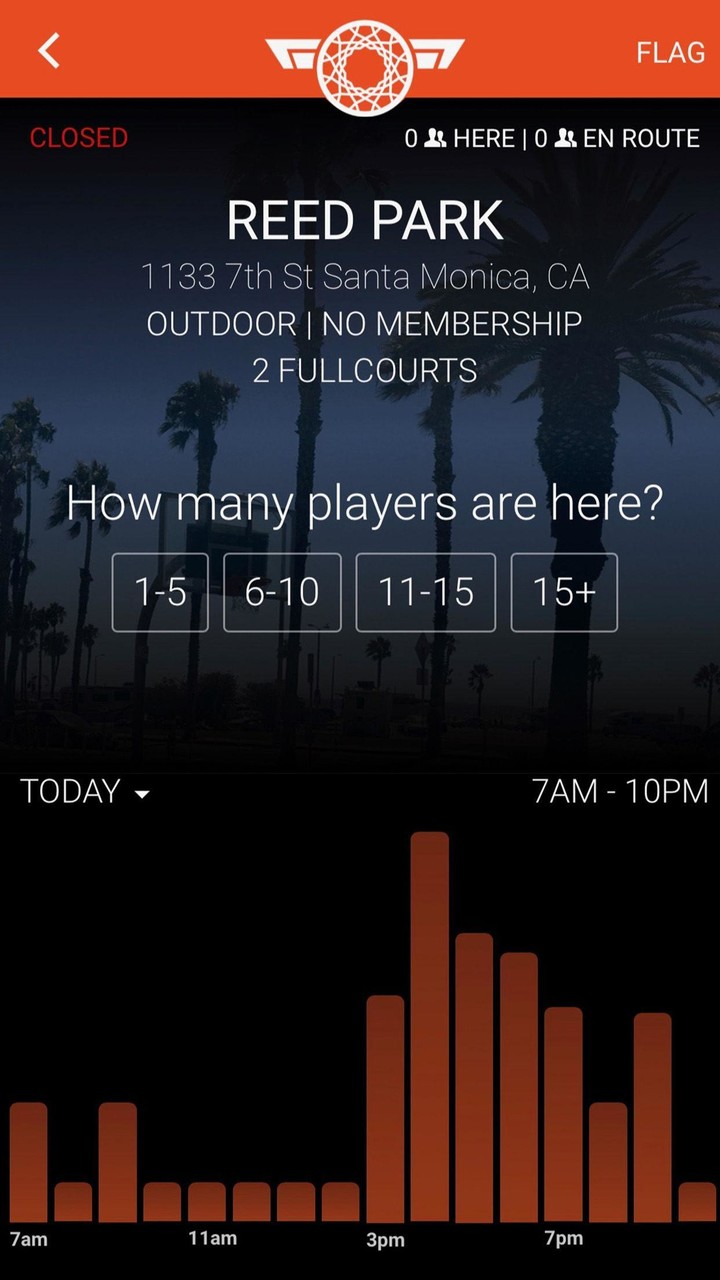
Task: Select the 15+ player count option
Action: 564,592
